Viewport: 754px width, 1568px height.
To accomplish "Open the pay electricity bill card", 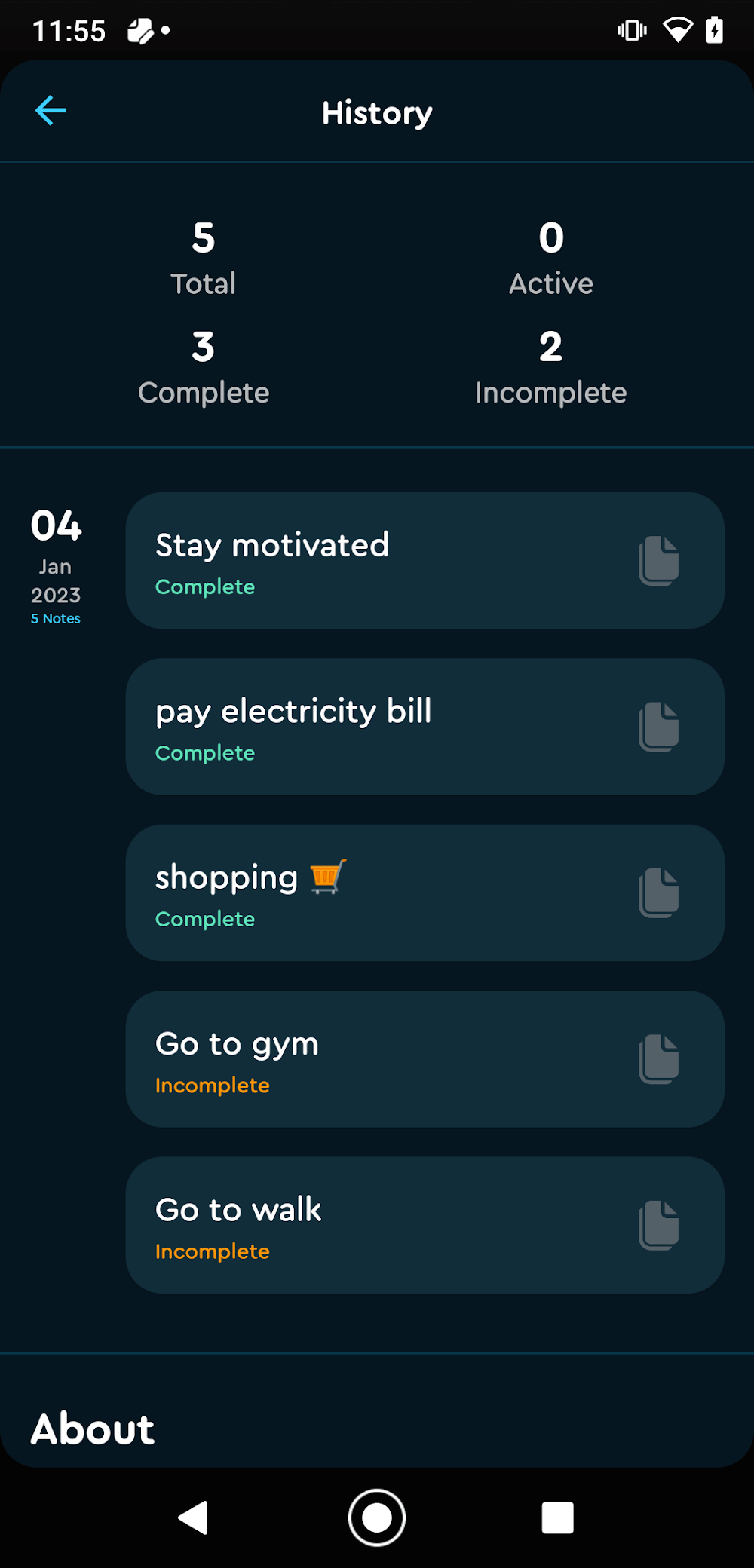I will (x=377, y=727).
